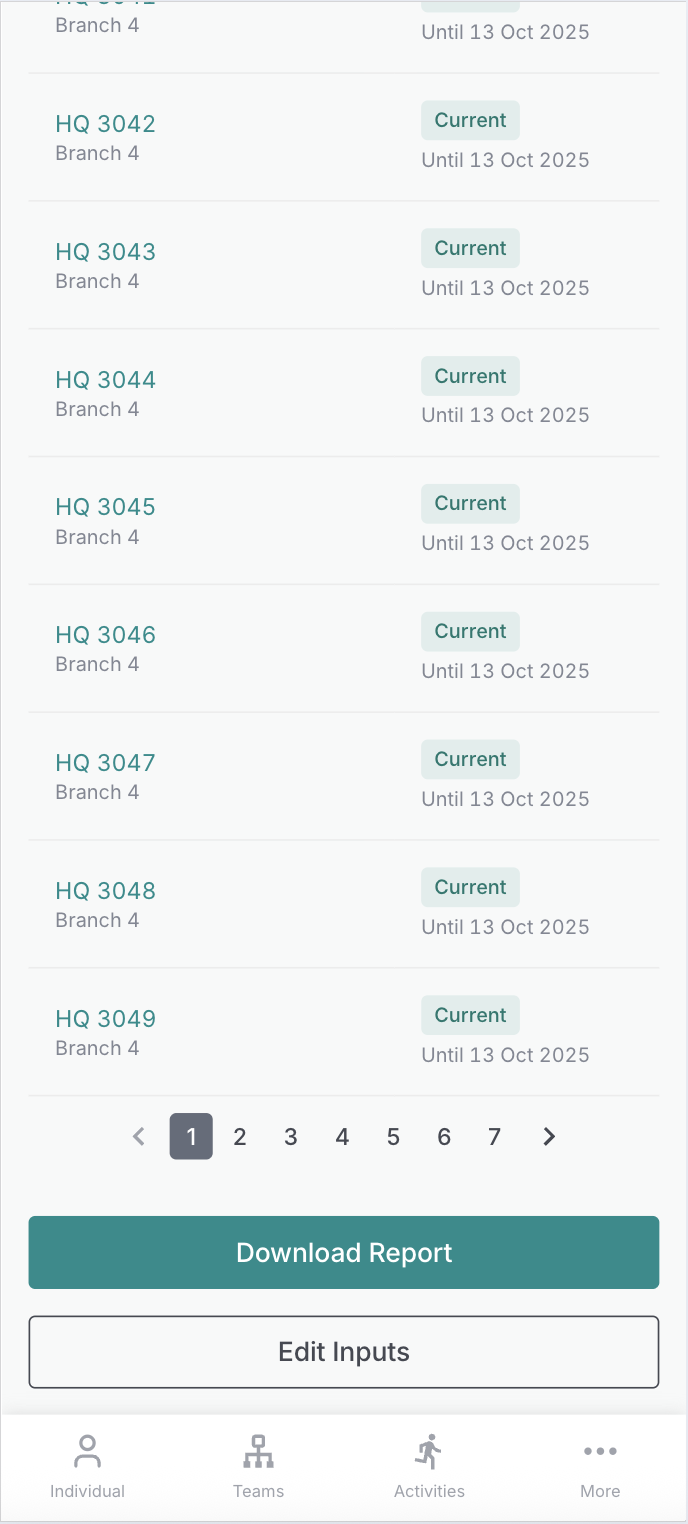Open the HQ 3048 entry
The height and width of the screenshot is (1524, 688).
click(x=106, y=891)
